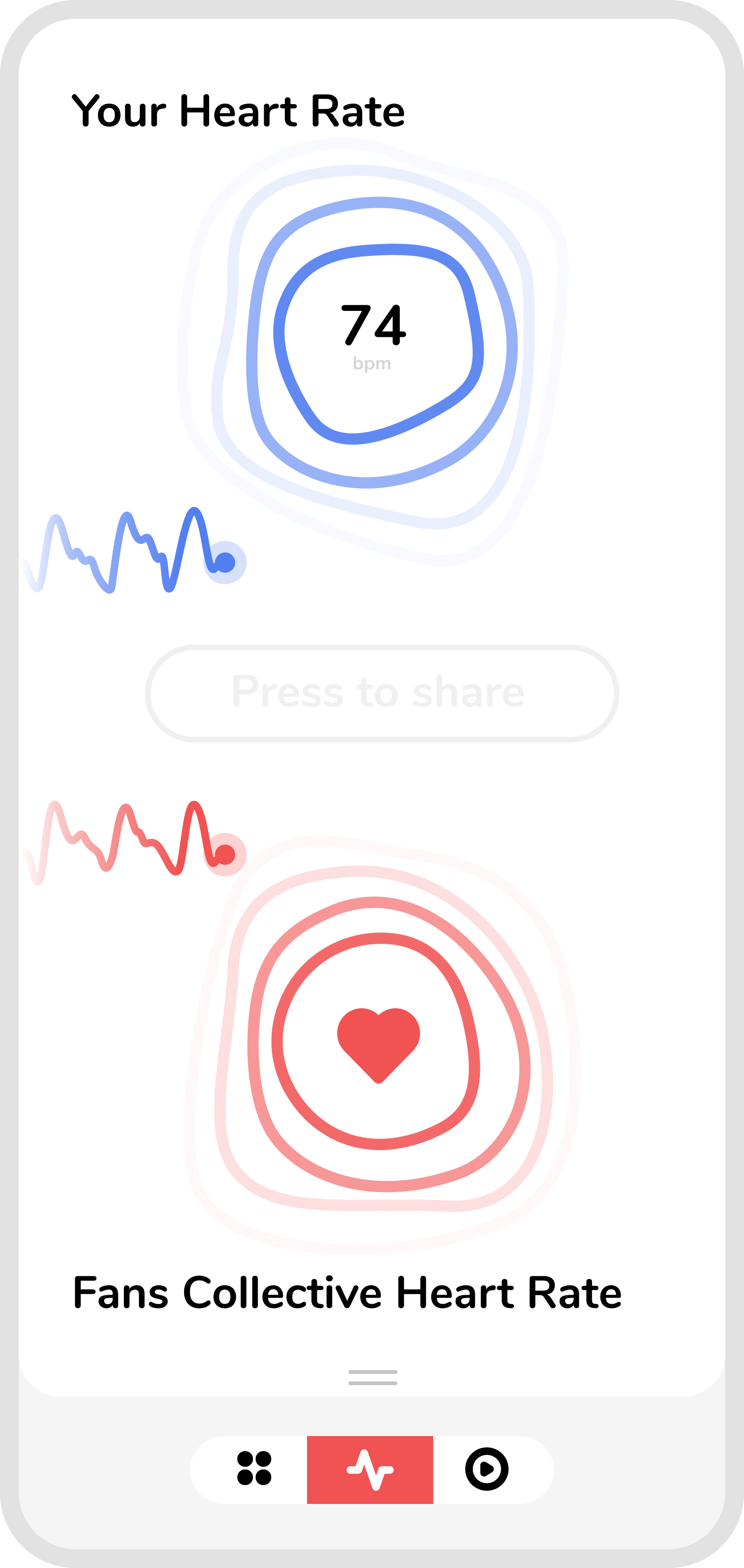Tap the Press to share button
This screenshot has width=744, height=1568.
pyautogui.click(x=382, y=694)
